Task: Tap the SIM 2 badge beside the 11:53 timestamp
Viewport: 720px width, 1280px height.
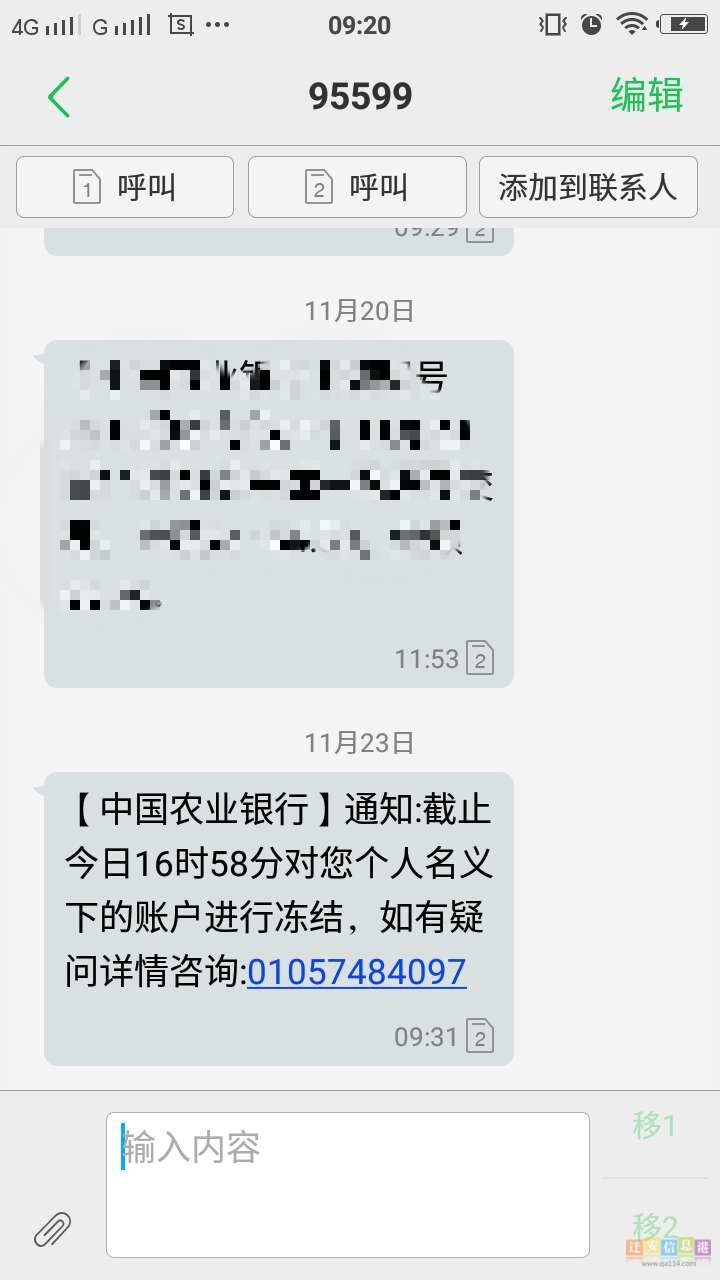Action: click(481, 659)
